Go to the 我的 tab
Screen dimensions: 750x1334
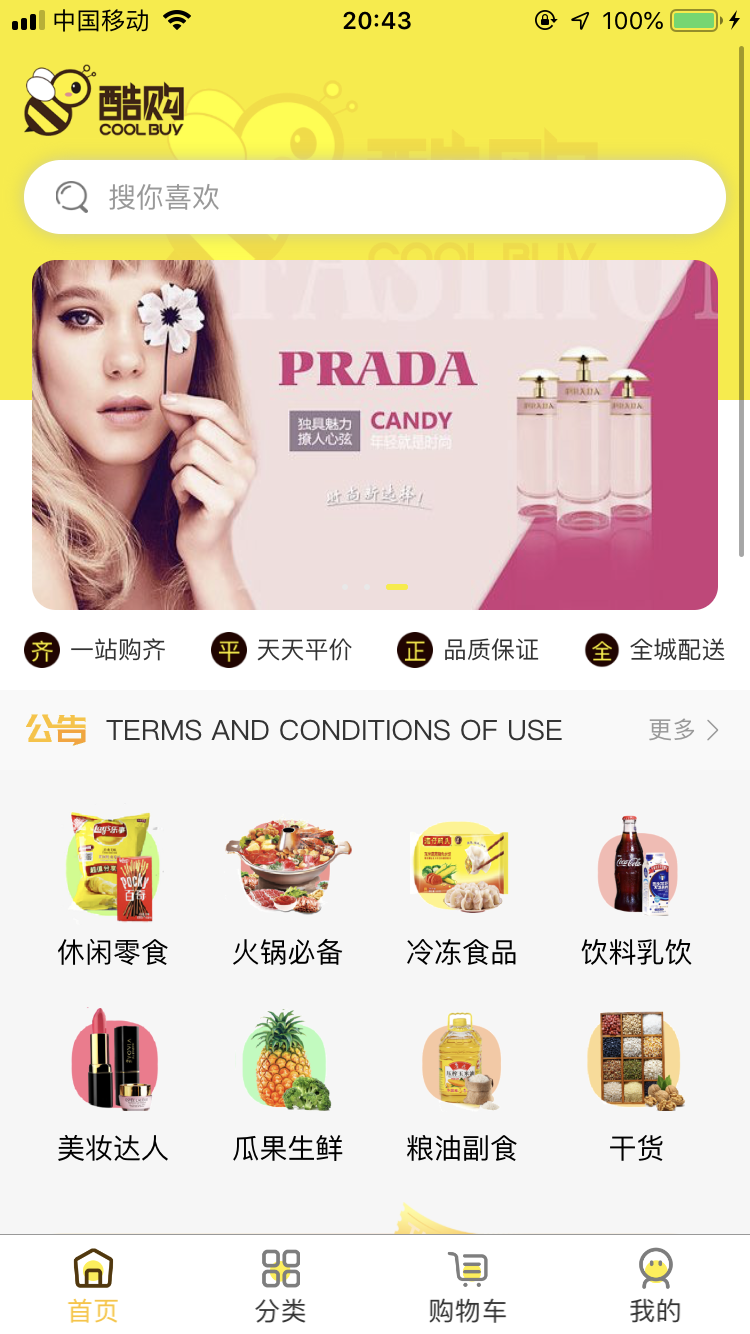point(655,1286)
